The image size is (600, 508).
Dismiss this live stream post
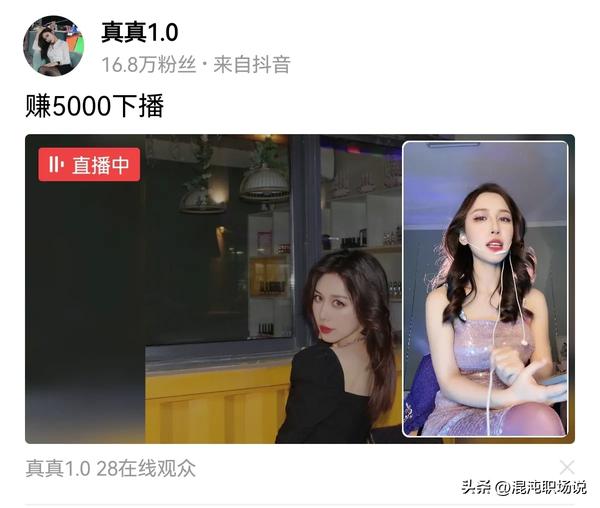click(567, 467)
